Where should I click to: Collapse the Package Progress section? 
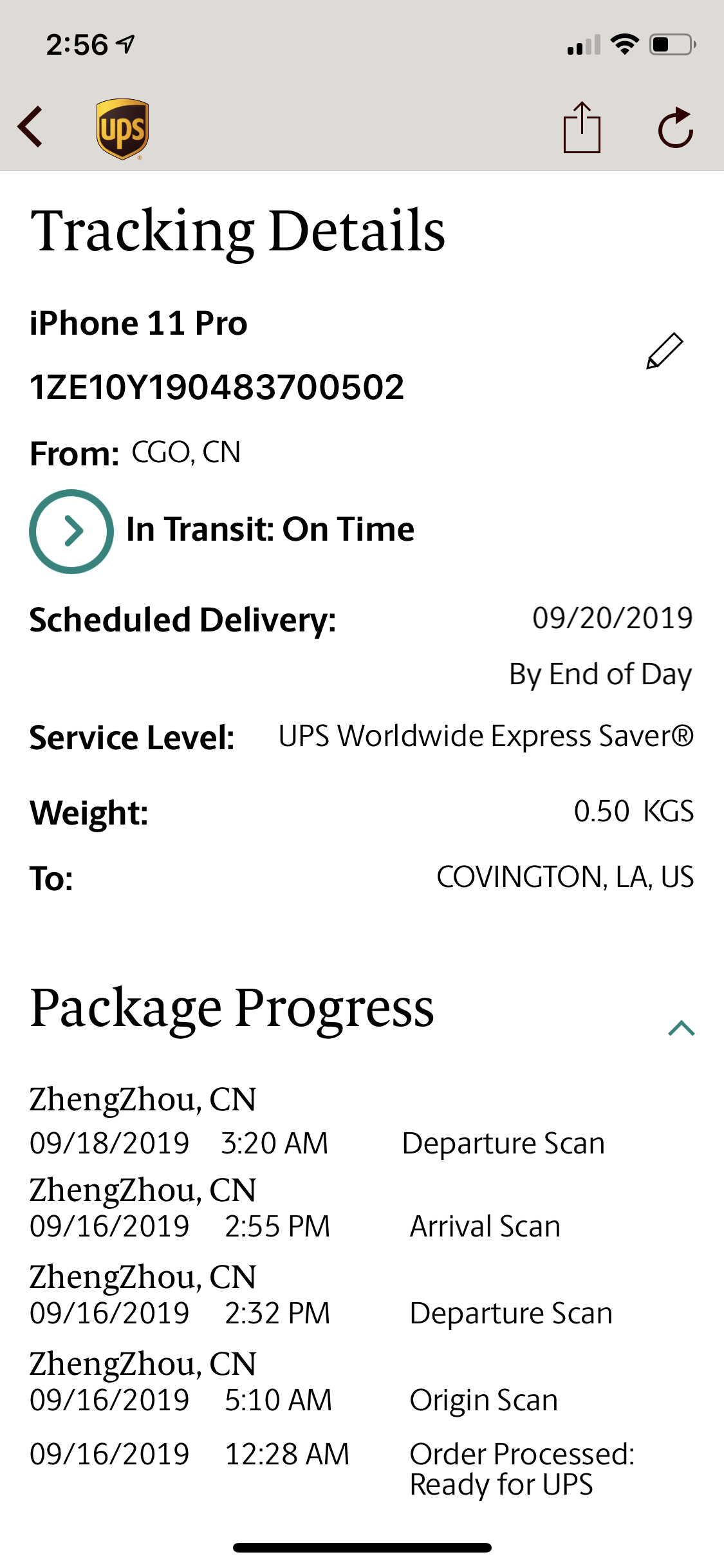point(682,1028)
